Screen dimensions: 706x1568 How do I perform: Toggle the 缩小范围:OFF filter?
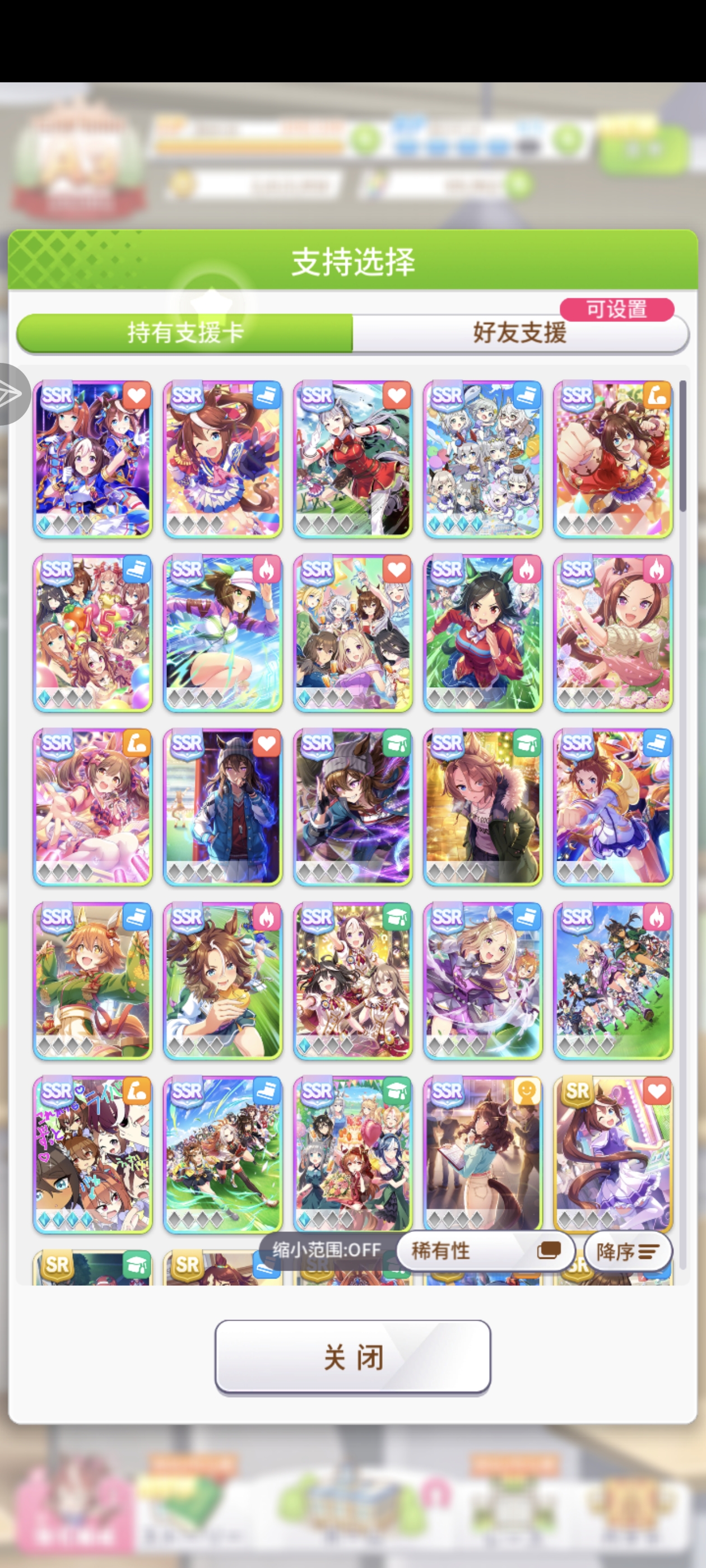(327, 1250)
